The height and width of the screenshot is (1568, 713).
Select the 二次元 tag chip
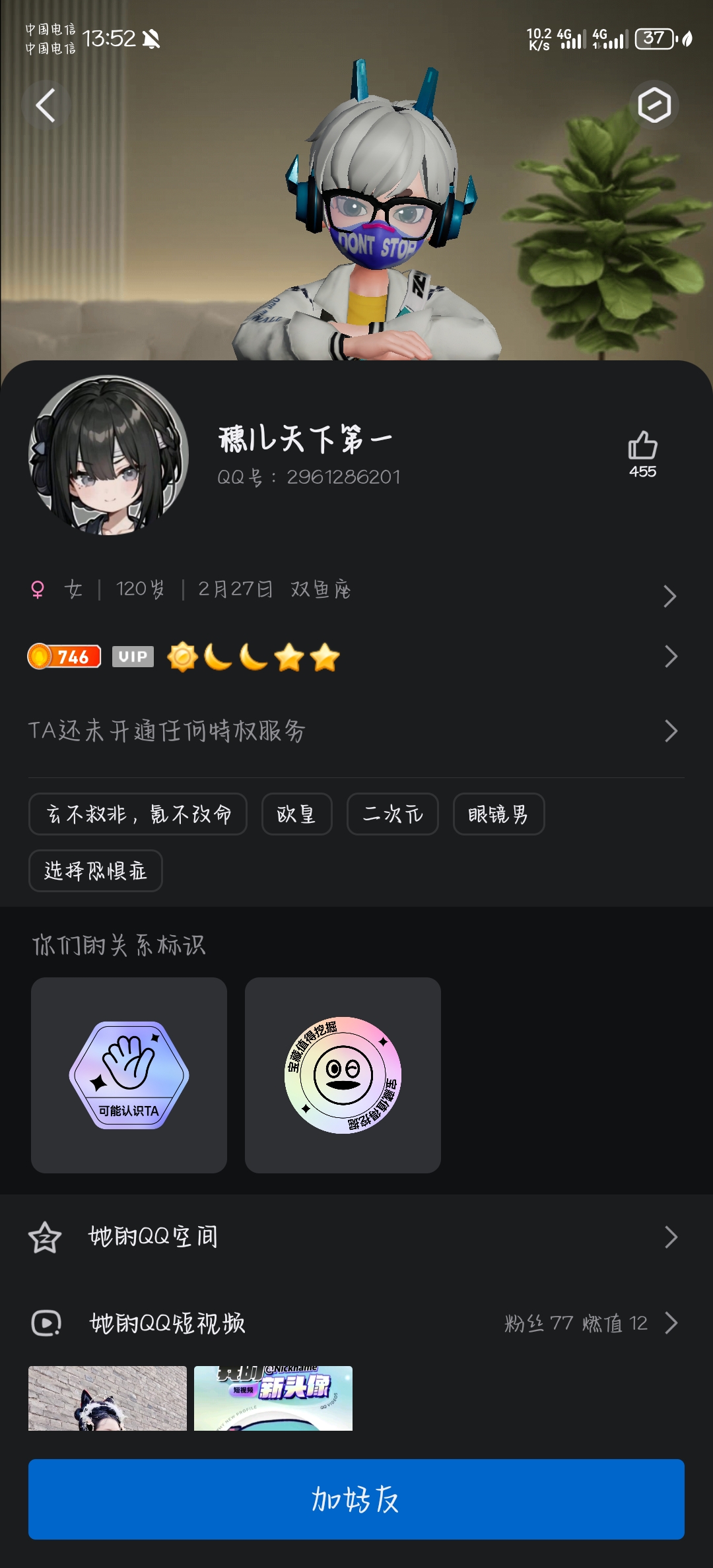393,814
